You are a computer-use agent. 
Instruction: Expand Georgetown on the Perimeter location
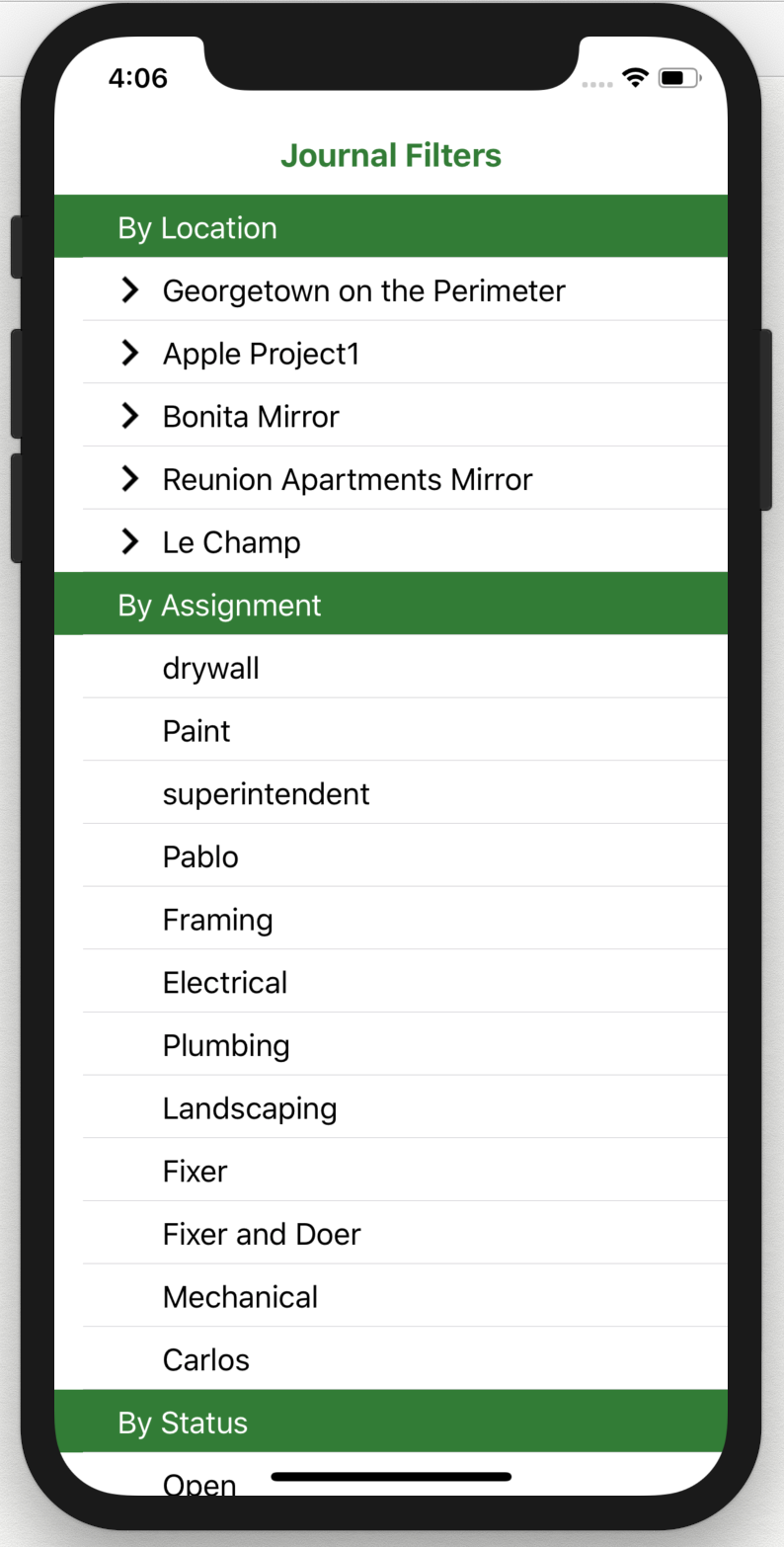[129, 290]
